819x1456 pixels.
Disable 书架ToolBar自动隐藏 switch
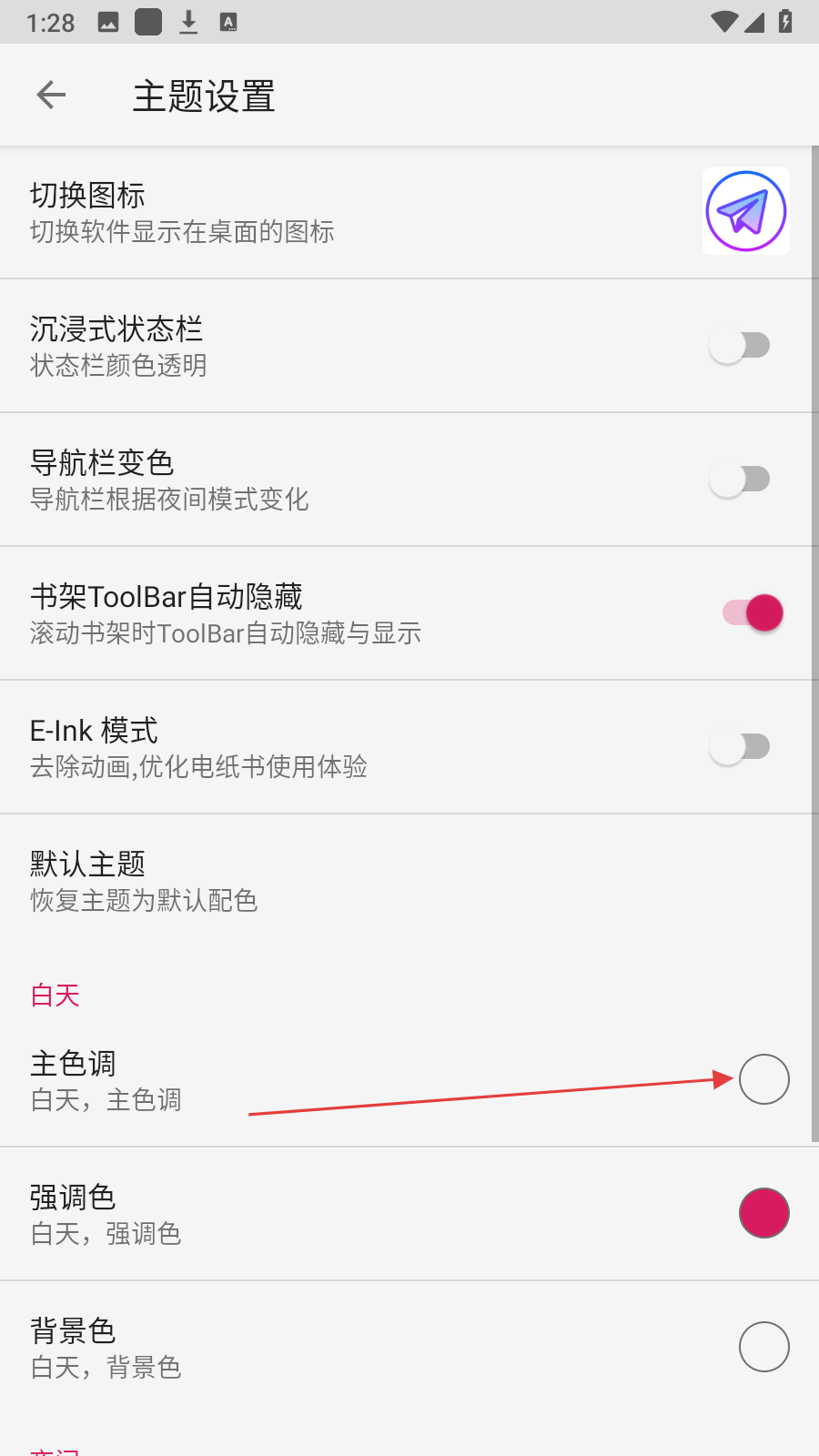coord(753,613)
